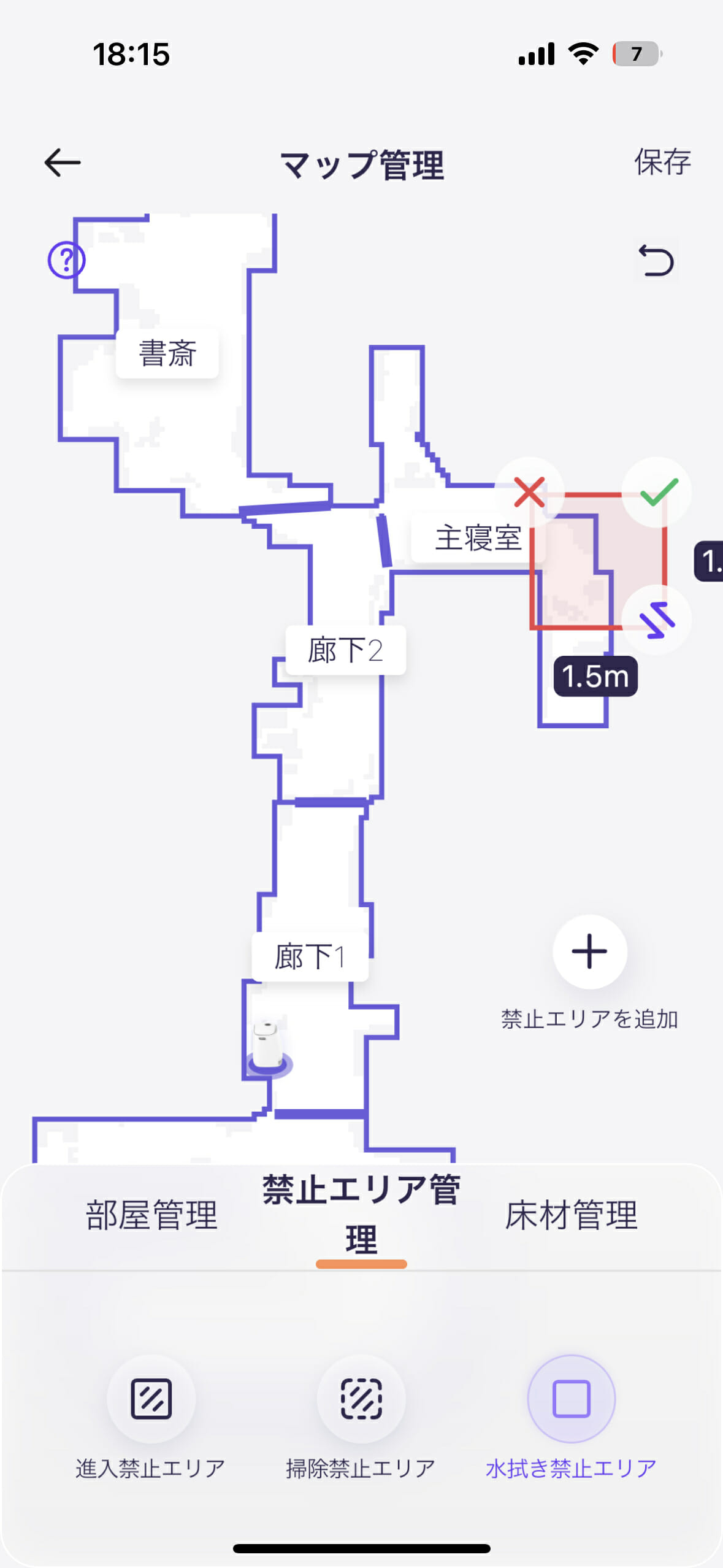Screen dimensions: 723x1568
Task: Open the help question mark icon
Action: (66, 260)
